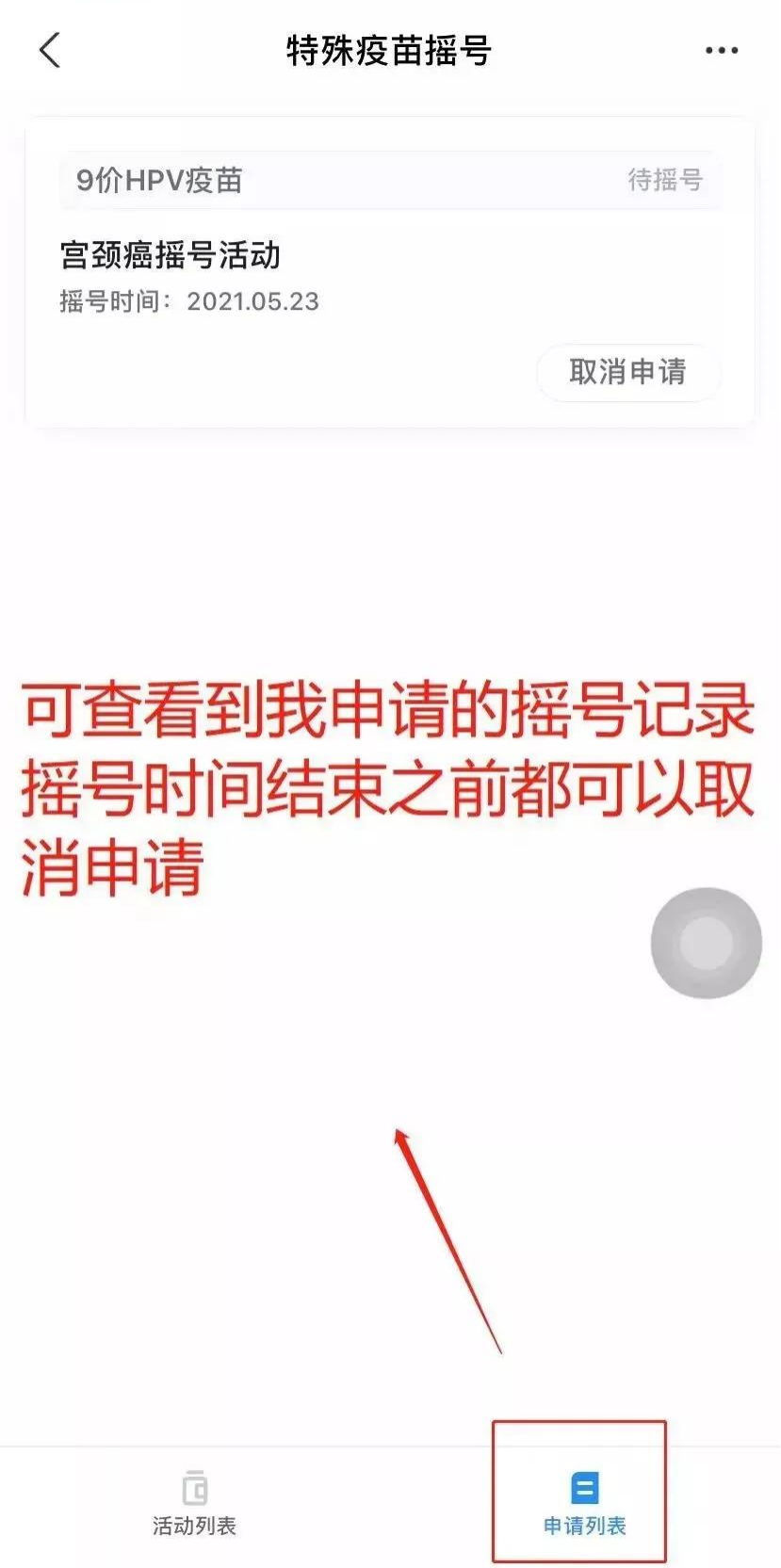Tap 取消申请 to cancel the application

click(627, 372)
